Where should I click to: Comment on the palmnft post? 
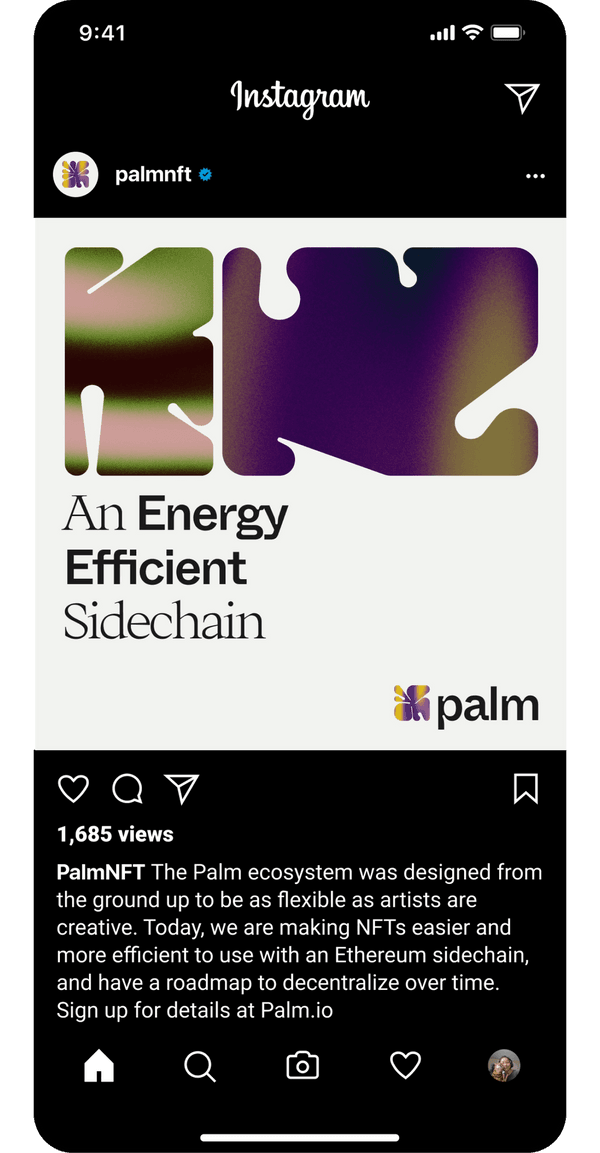click(127, 789)
